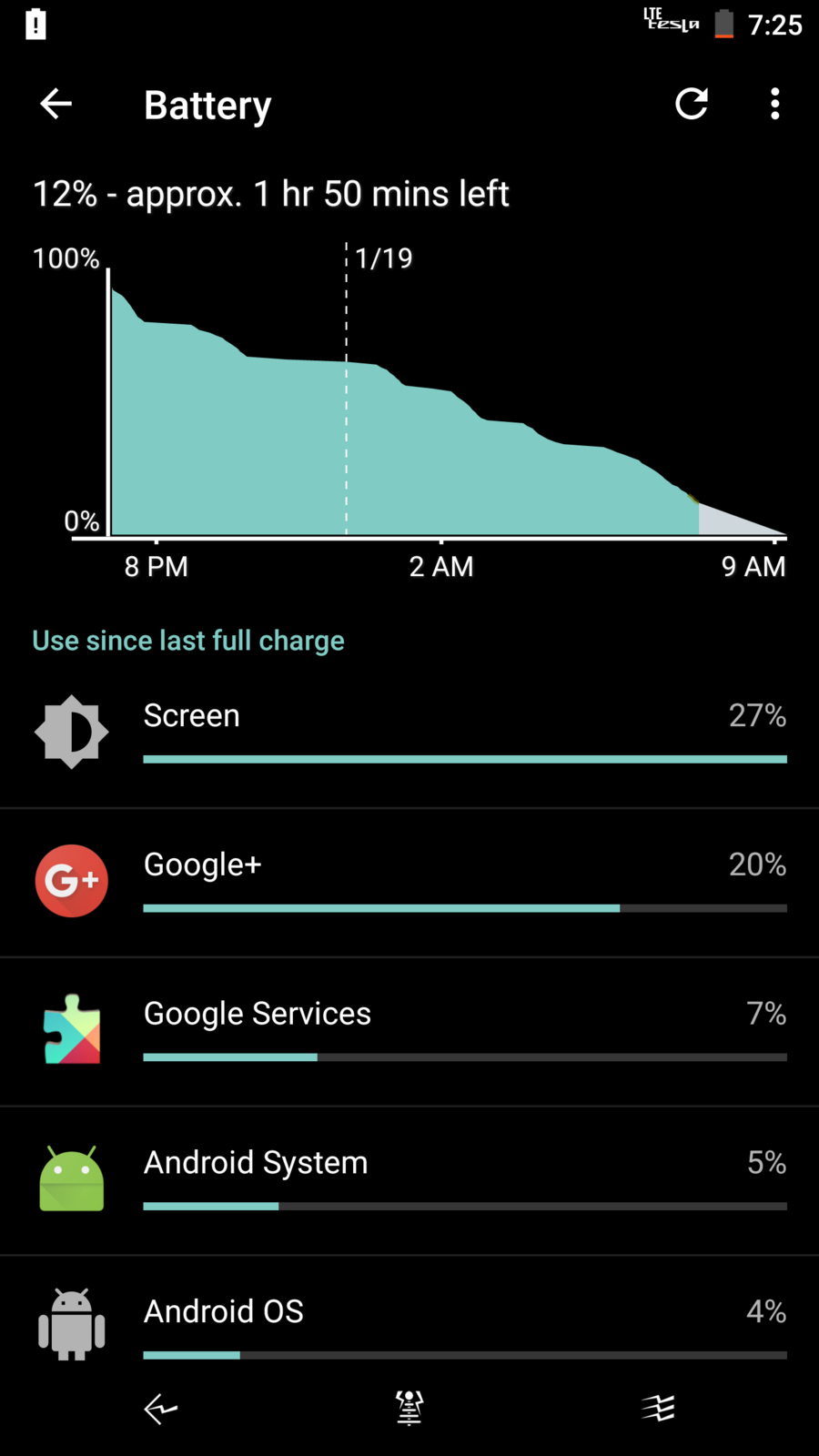Show Android System battery usage
The image size is (819, 1456).
[x=409, y=1180]
